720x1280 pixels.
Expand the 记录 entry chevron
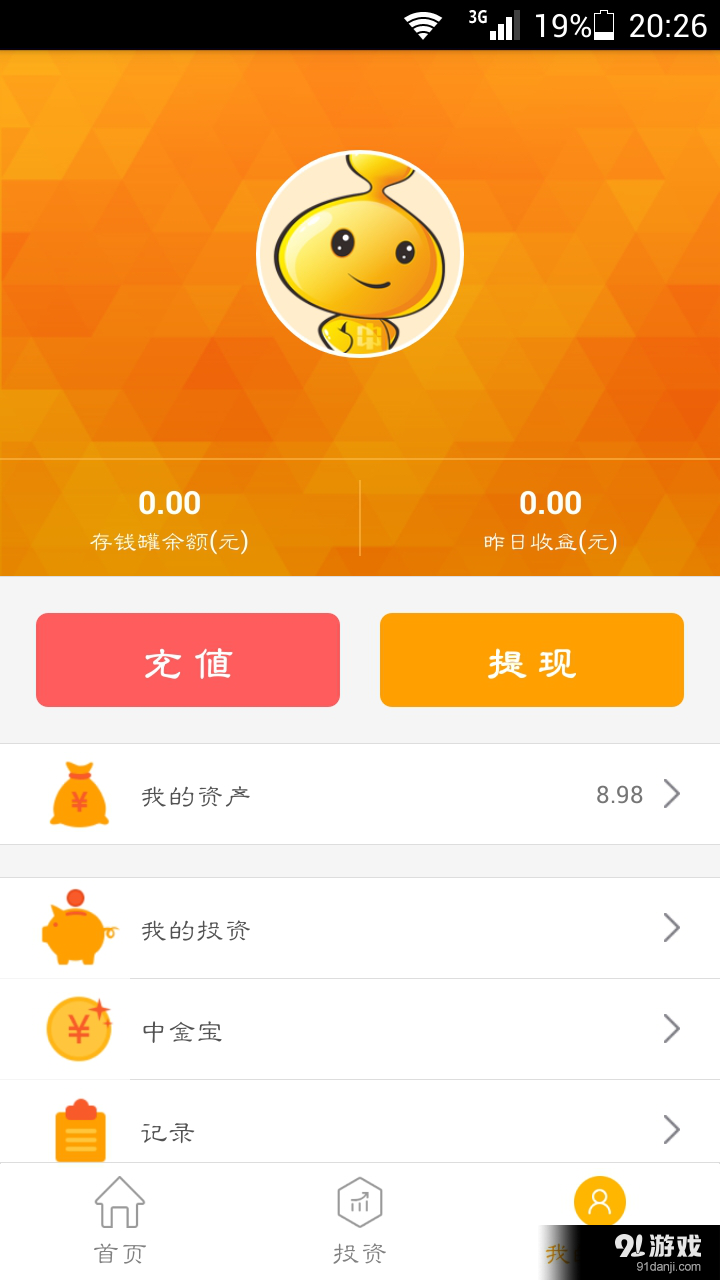click(671, 1131)
